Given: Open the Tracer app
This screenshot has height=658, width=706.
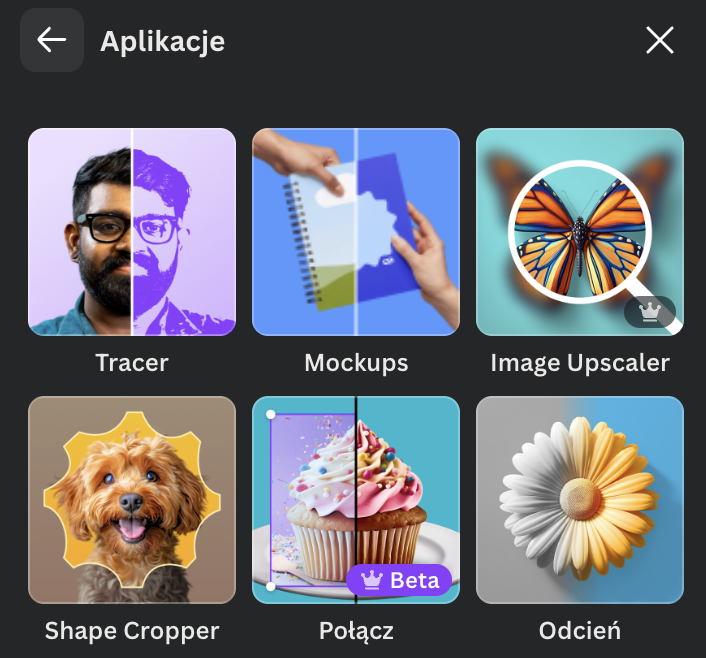Looking at the screenshot, I should point(132,232).
